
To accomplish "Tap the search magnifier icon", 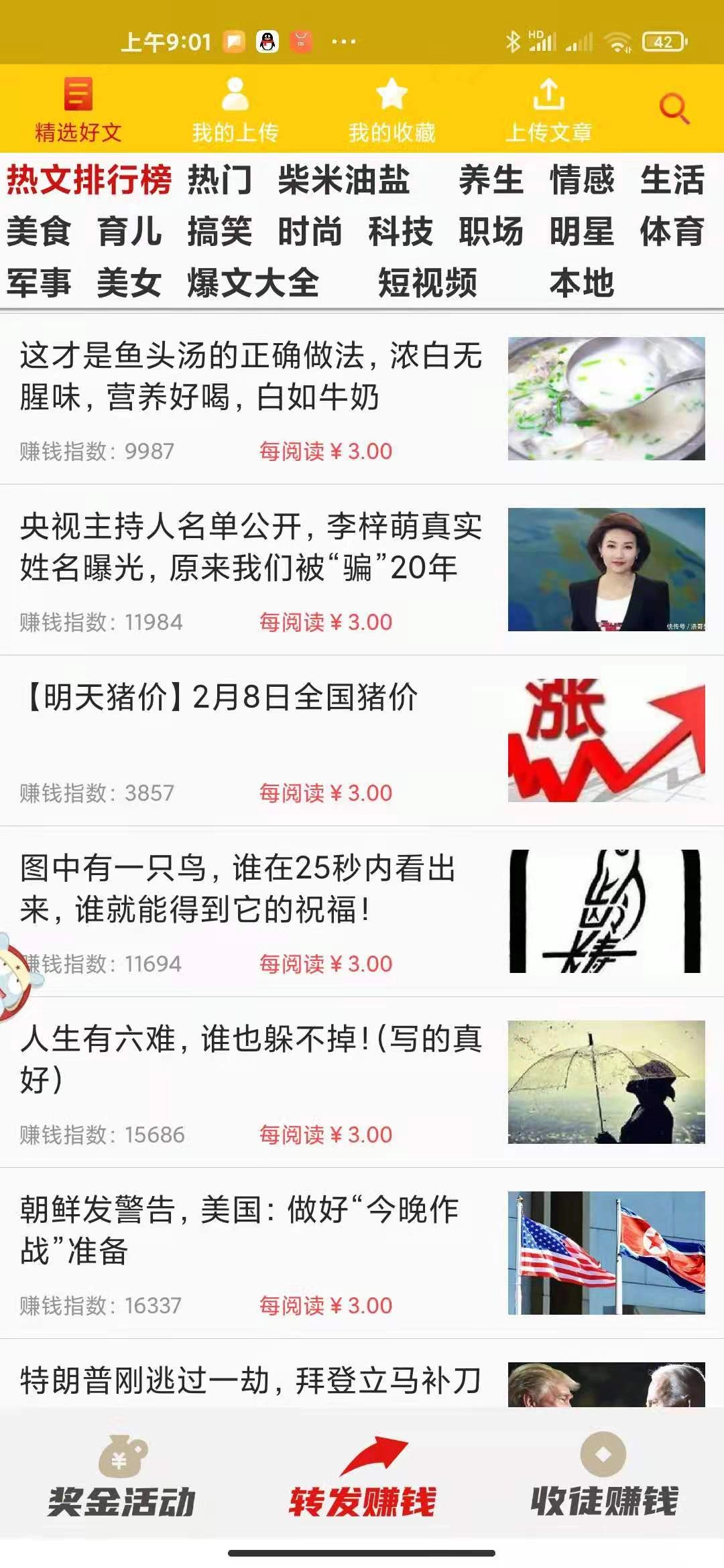I will click(x=676, y=107).
